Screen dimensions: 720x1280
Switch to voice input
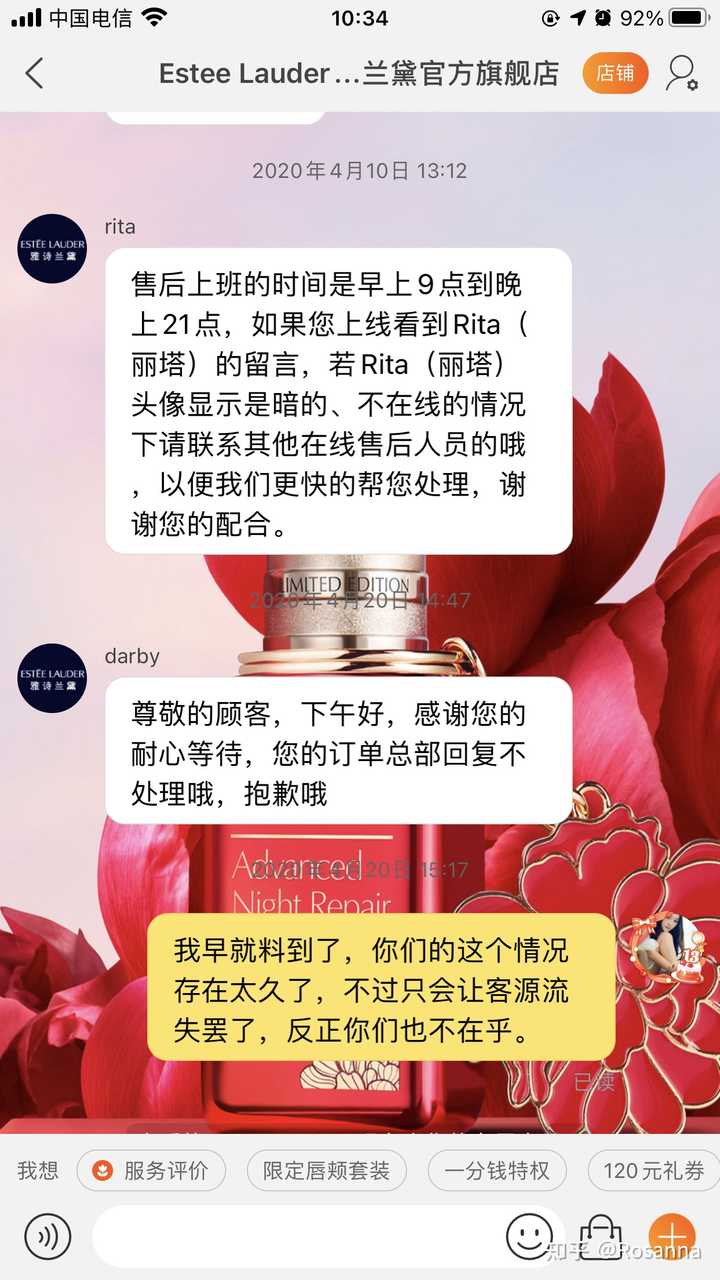coord(47,1237)
